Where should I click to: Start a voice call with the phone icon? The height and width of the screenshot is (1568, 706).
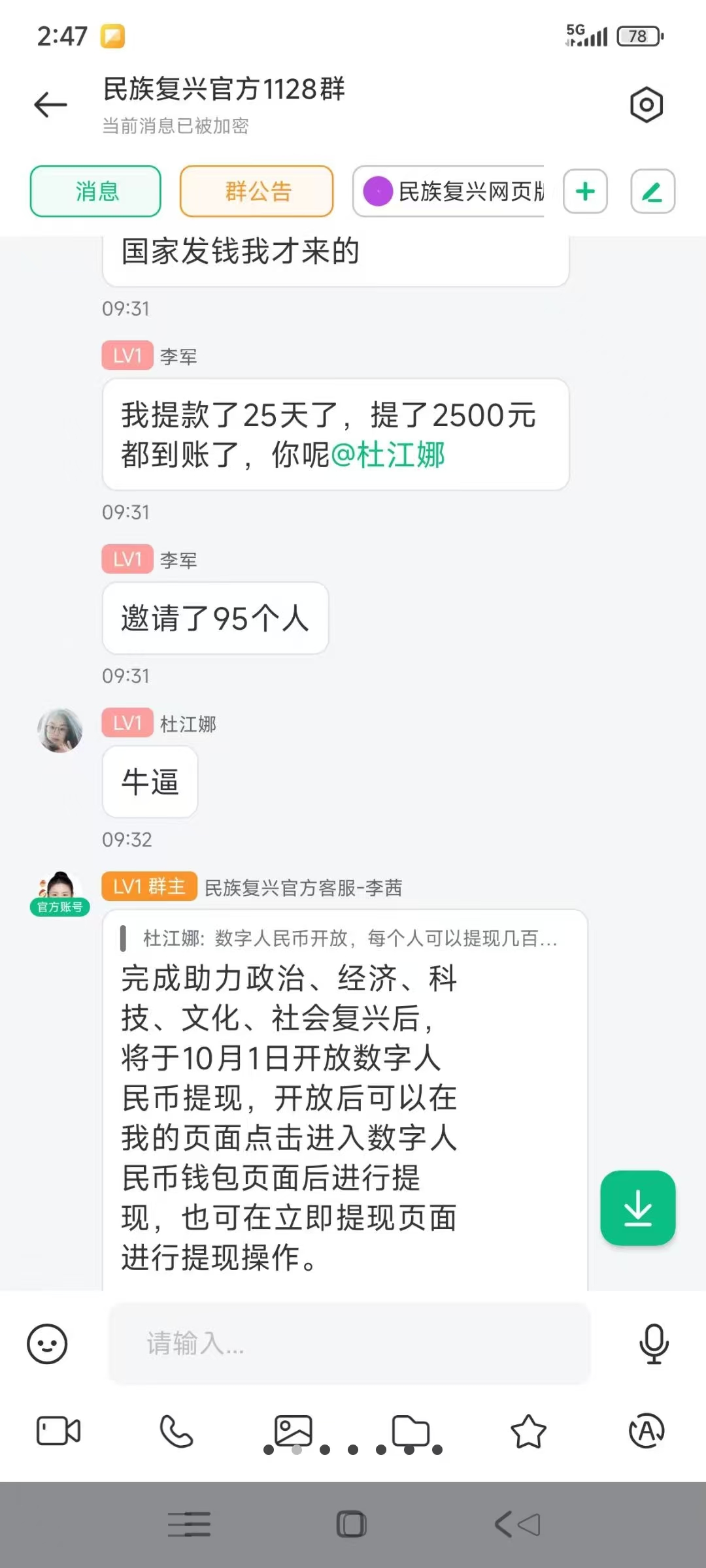178,1432
